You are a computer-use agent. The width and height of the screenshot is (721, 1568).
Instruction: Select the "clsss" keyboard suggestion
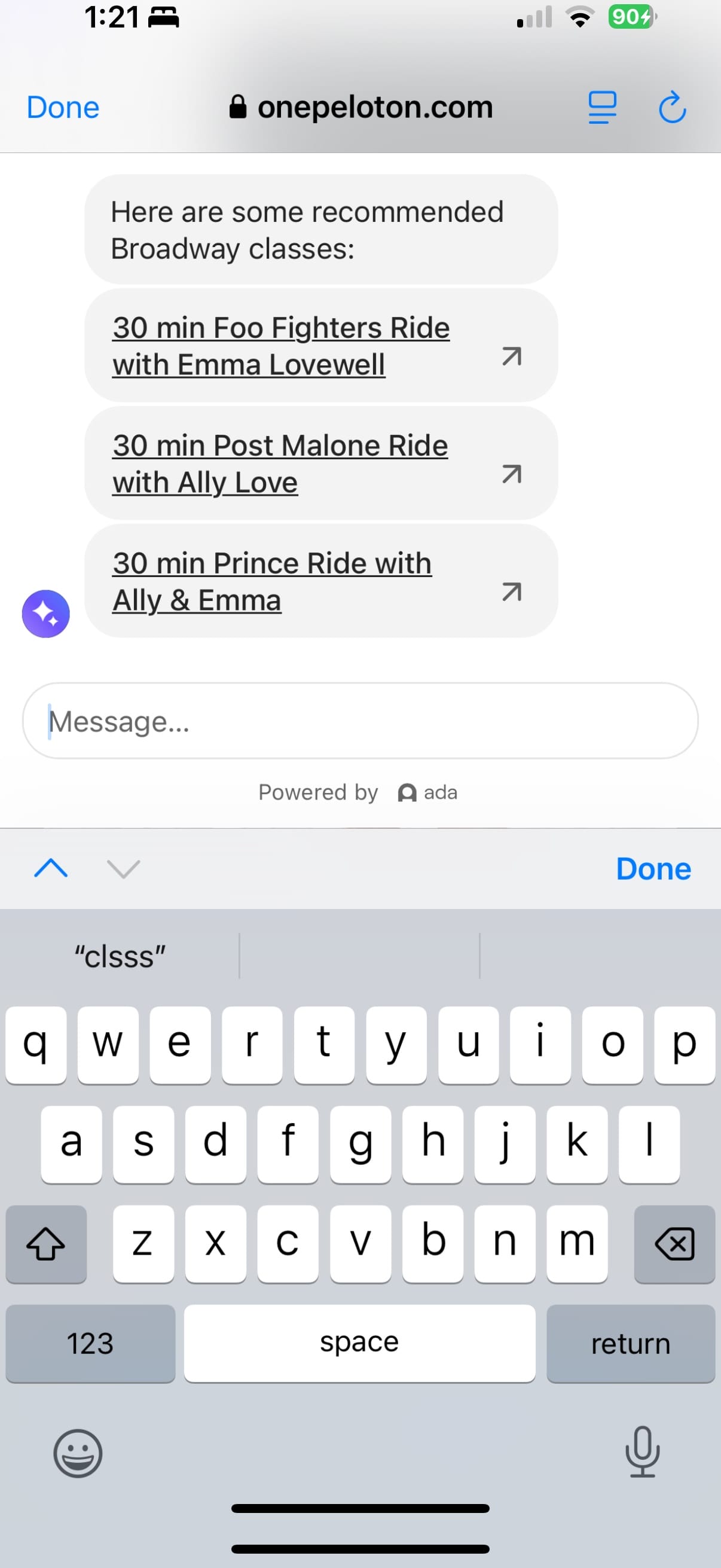click(120, 956)
